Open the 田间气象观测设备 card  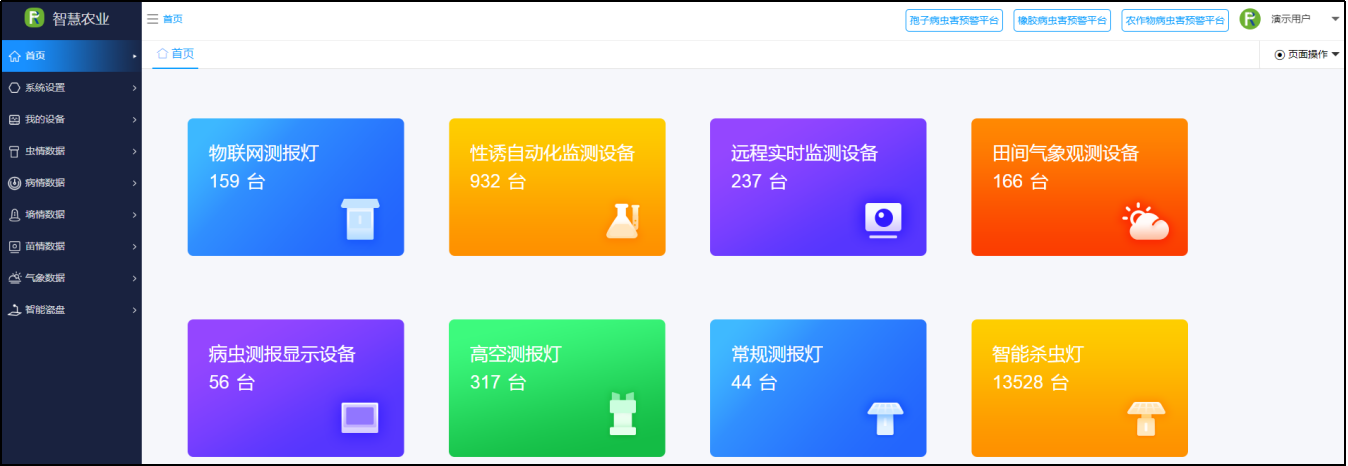click(x=1079, y=187)
